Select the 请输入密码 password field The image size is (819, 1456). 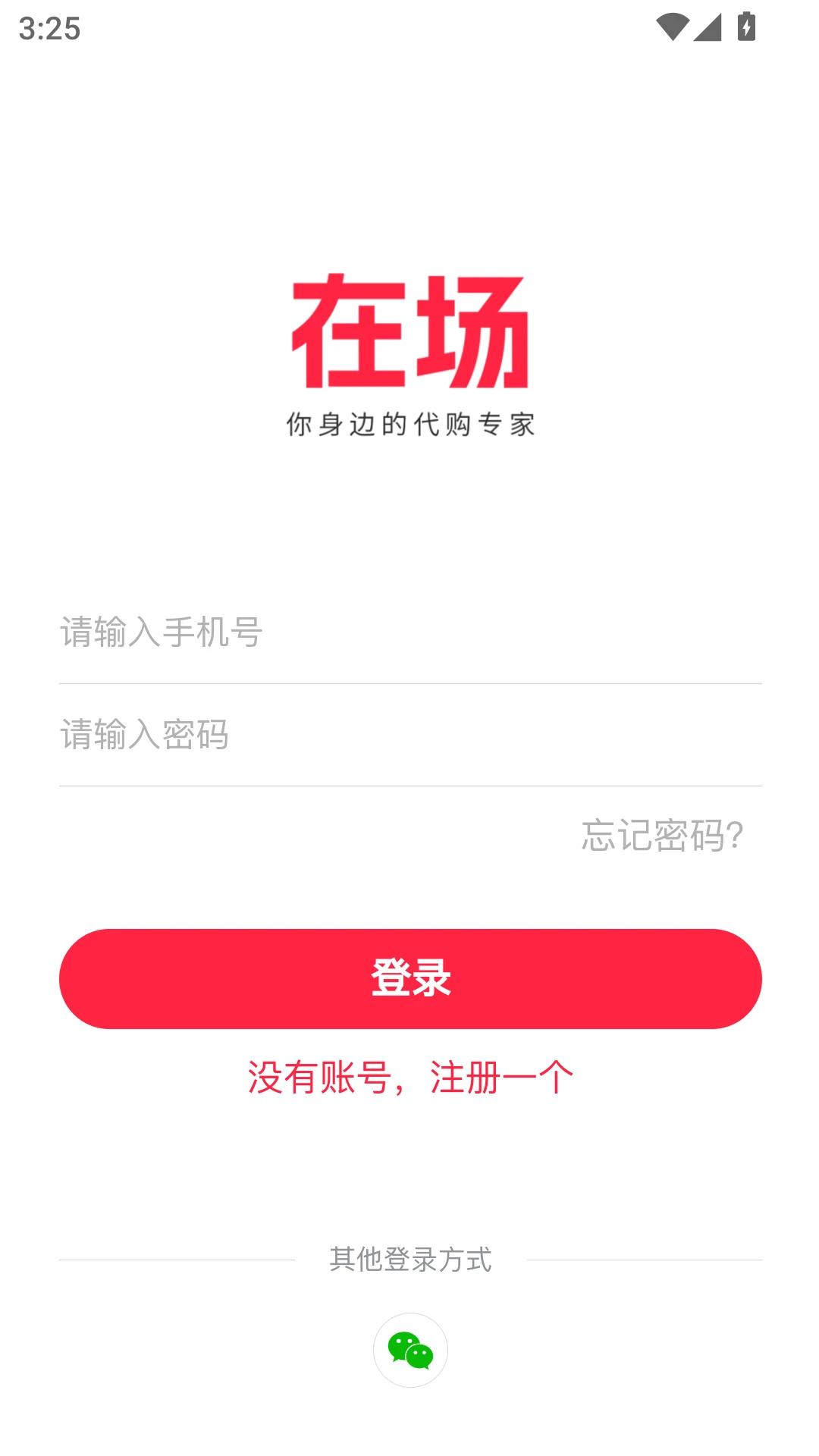(x=409, y=734)
